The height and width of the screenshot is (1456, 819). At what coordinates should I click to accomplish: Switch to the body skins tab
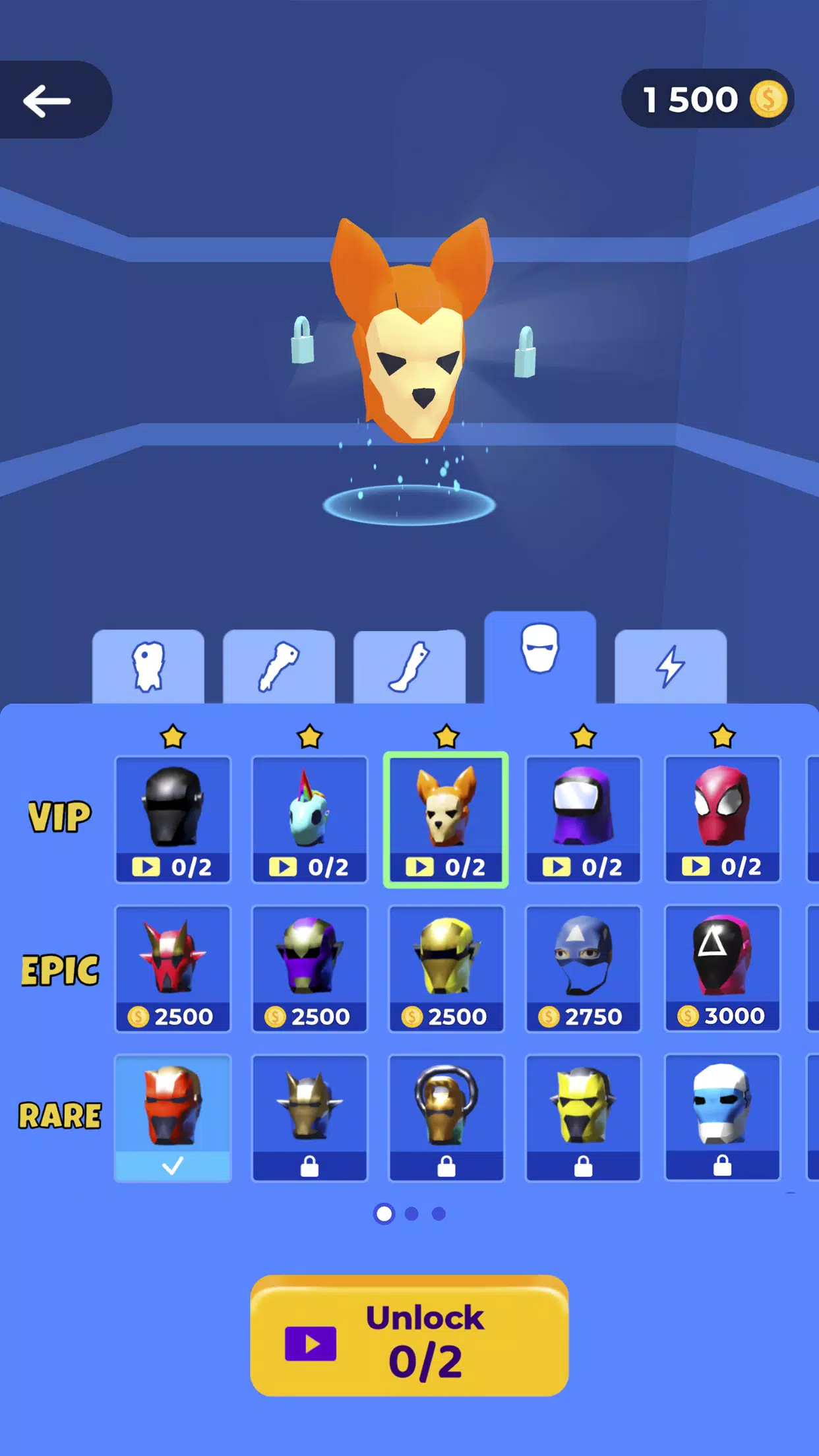point(148,667)
